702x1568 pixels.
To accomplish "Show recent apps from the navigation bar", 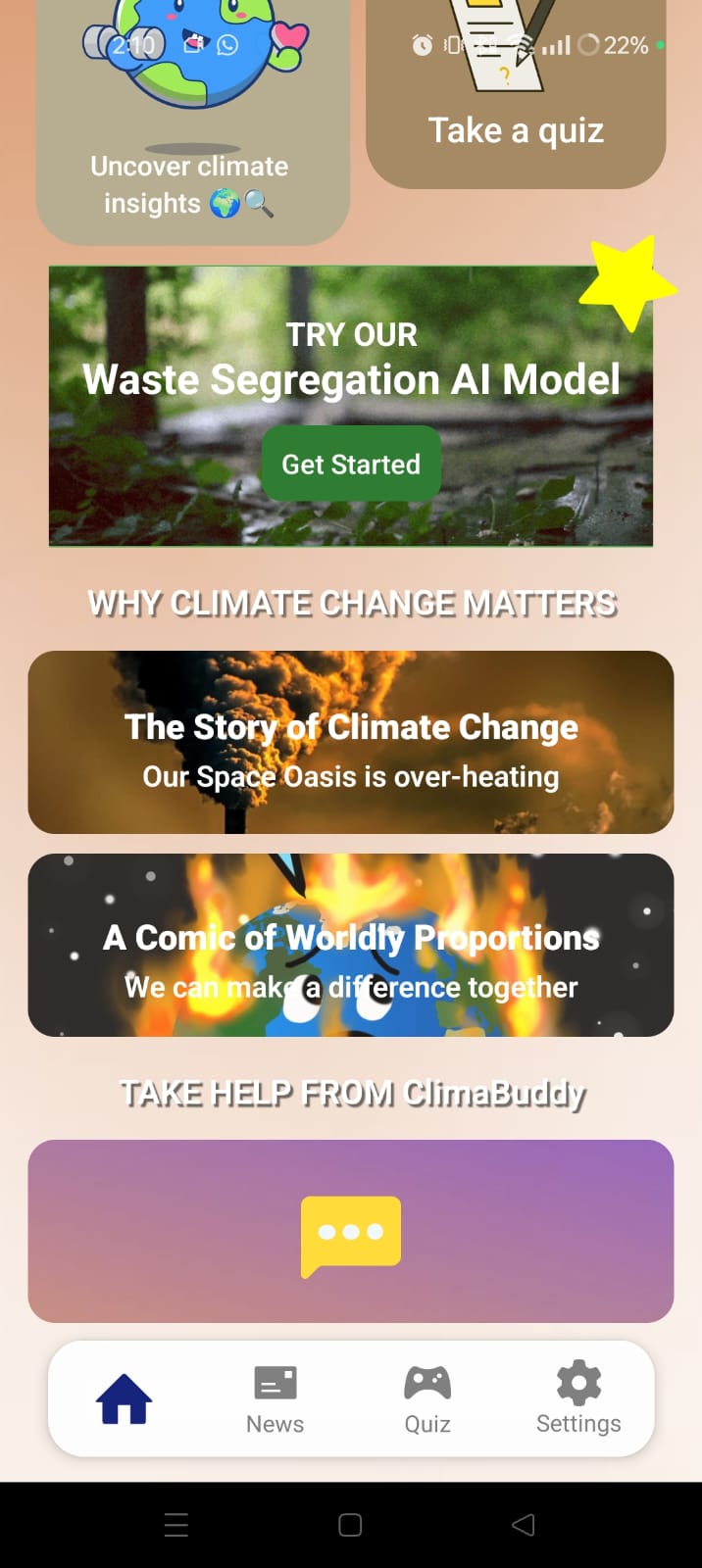I will (176, 1525).
